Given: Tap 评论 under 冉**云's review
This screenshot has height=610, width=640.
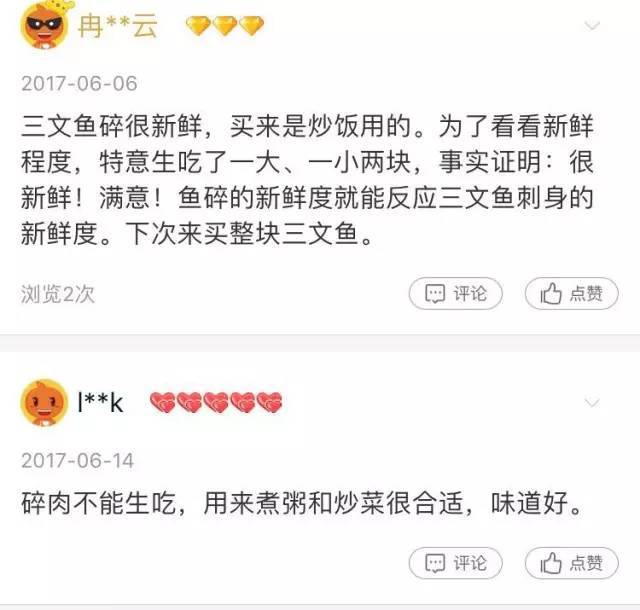Looking at the screenshot, I should tap(455, 293).
